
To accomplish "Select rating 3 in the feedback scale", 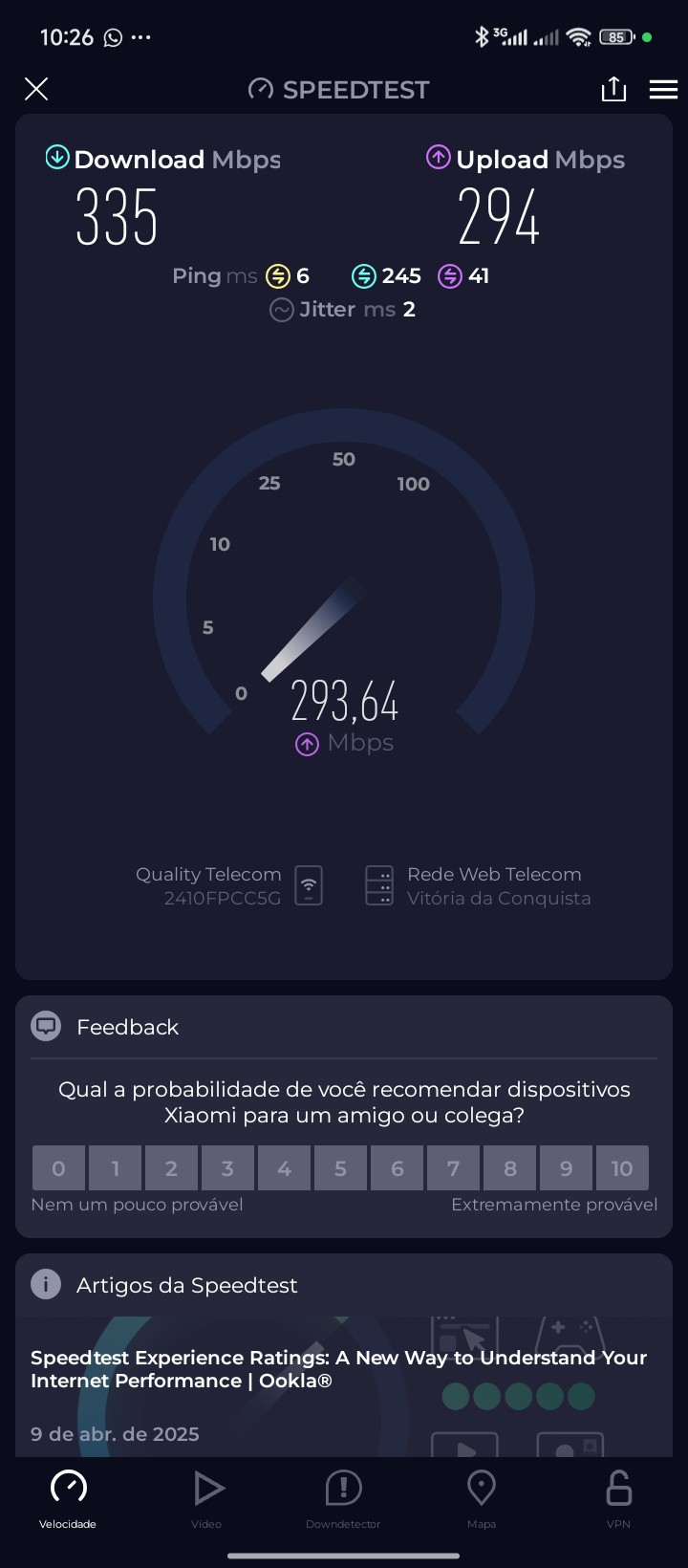I will point(227,1168).
